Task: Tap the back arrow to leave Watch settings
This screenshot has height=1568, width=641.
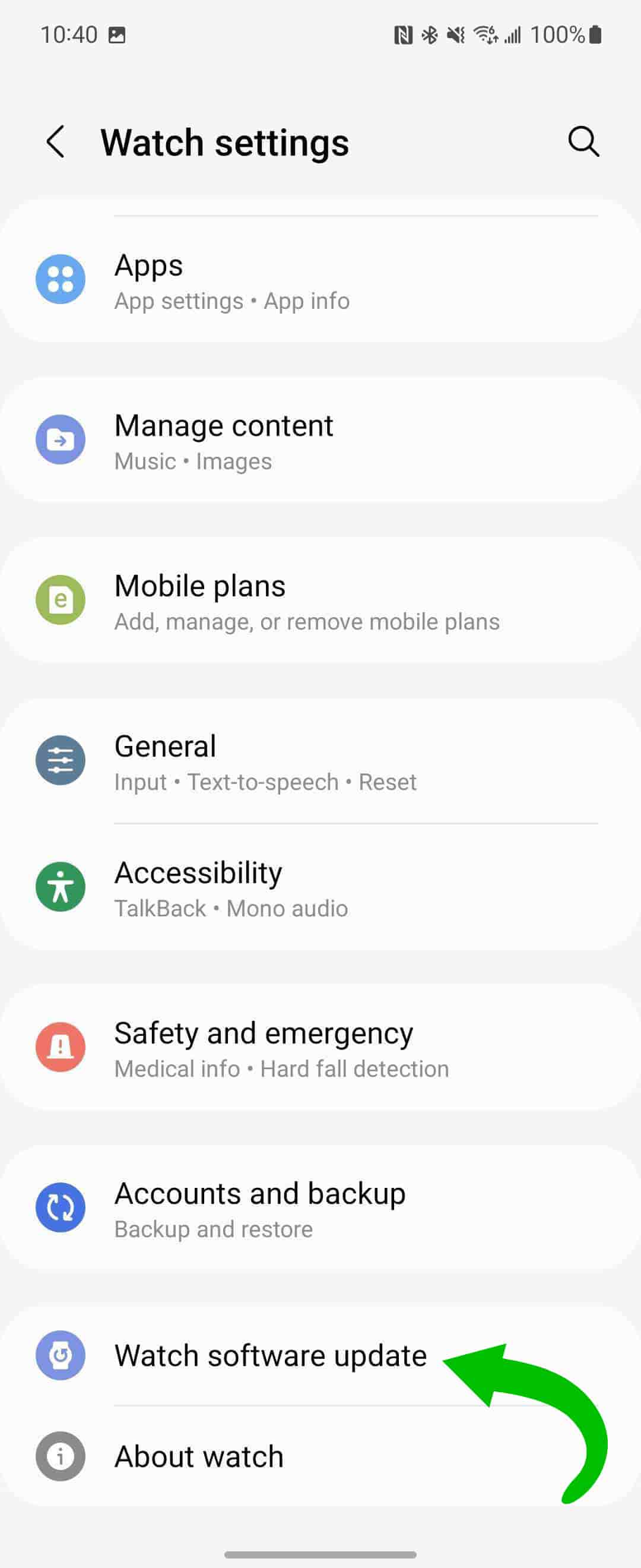Action: click(55, 142)
